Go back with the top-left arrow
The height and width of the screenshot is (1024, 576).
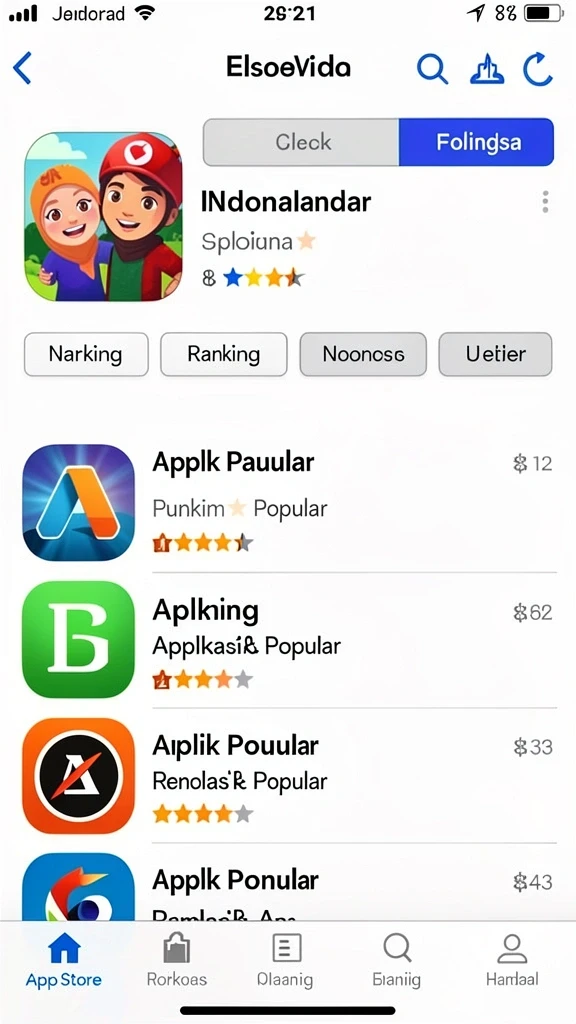[x=22, y=69]
